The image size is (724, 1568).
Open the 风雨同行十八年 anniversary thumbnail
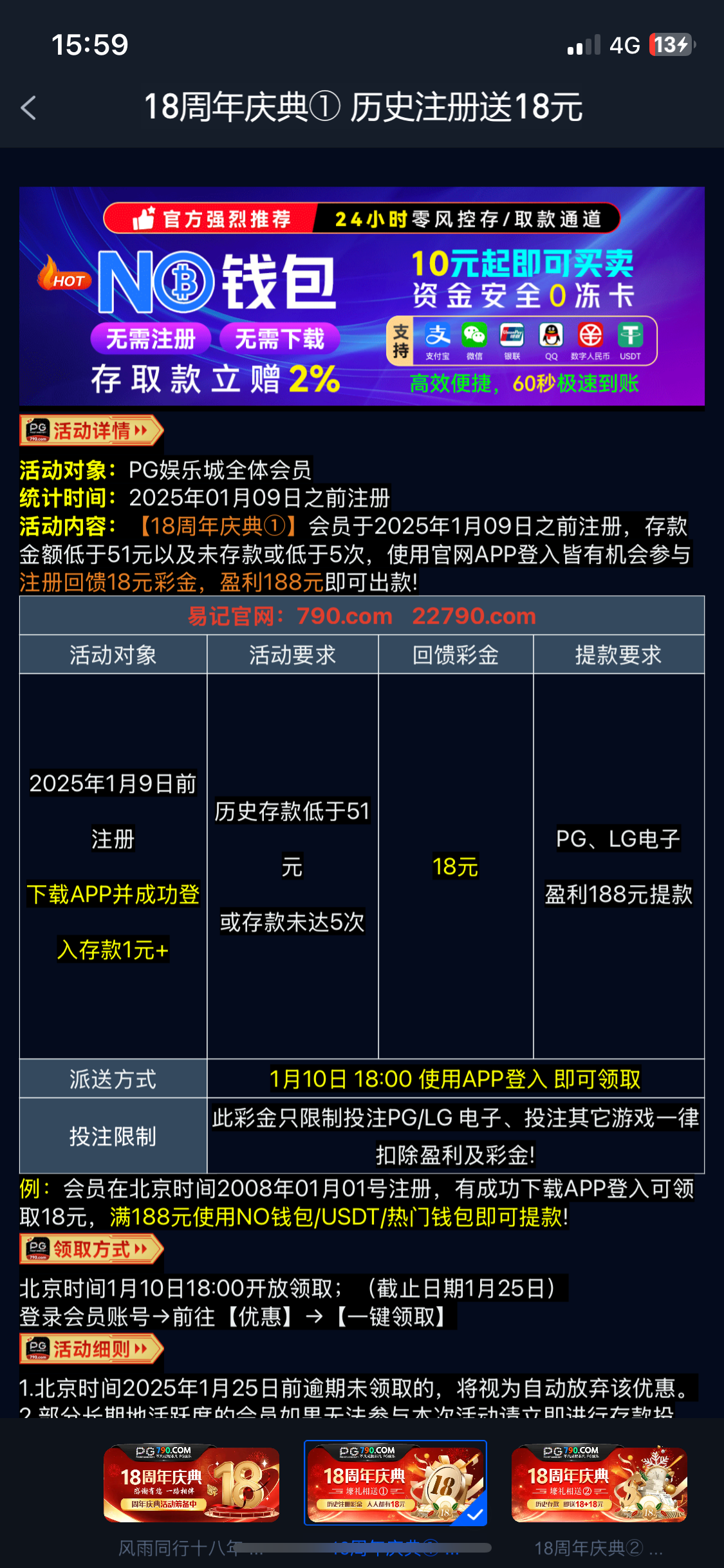pos(191,1484)
